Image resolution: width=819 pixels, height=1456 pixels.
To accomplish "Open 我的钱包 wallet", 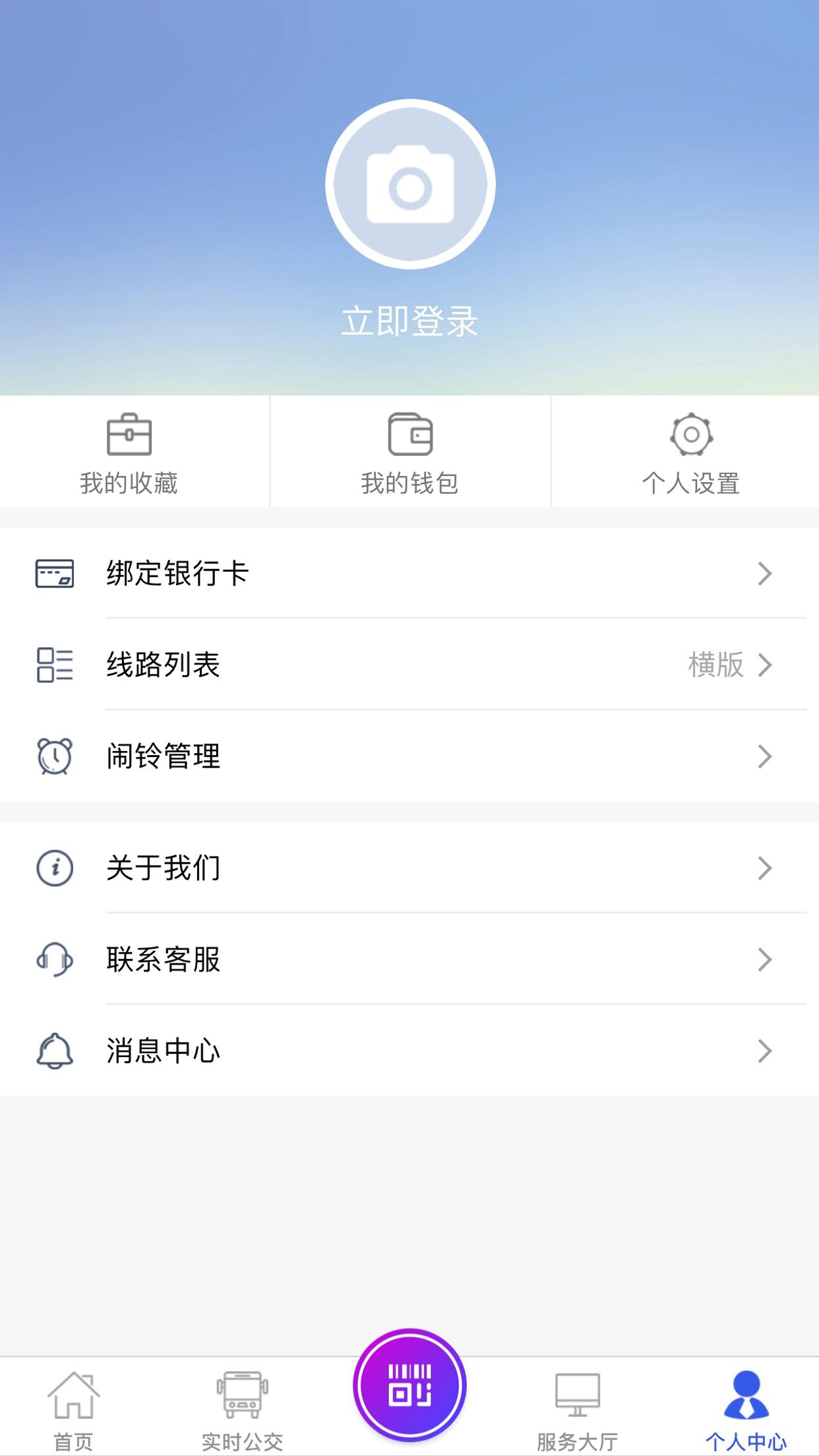I will click(x=409, y=454).
